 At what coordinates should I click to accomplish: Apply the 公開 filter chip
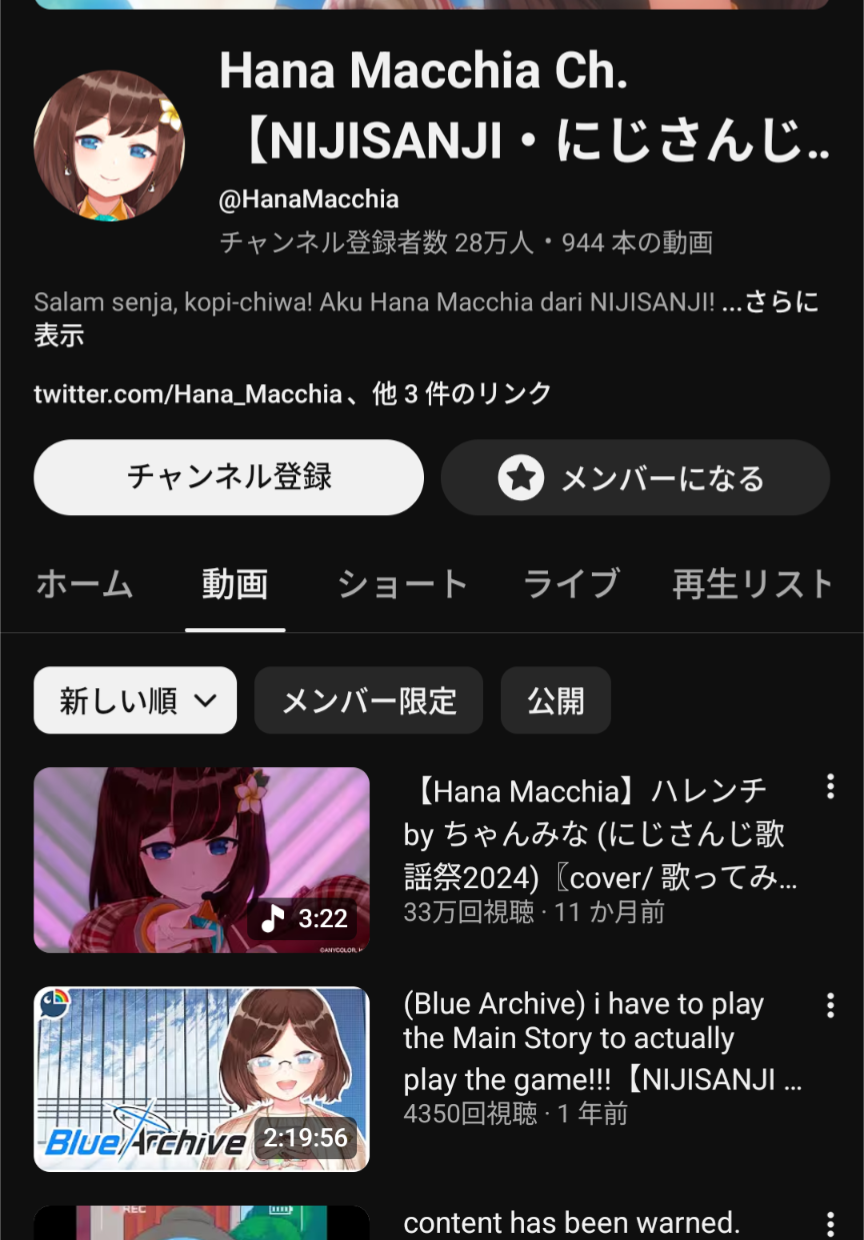click(555, 701)
